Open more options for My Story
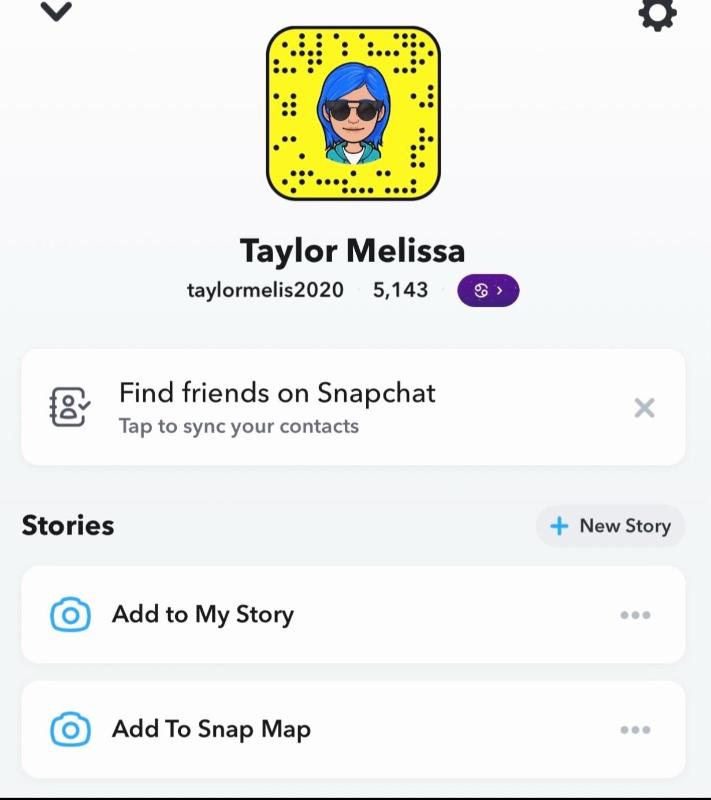711x800 pixels. tap(635, 615)
